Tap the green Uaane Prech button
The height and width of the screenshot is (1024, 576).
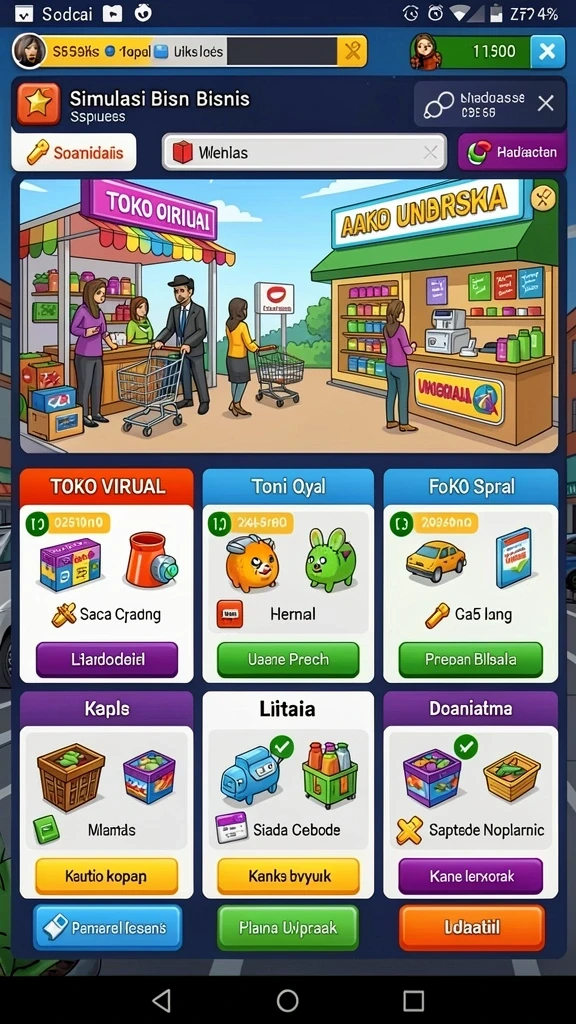tap(288, 659)
